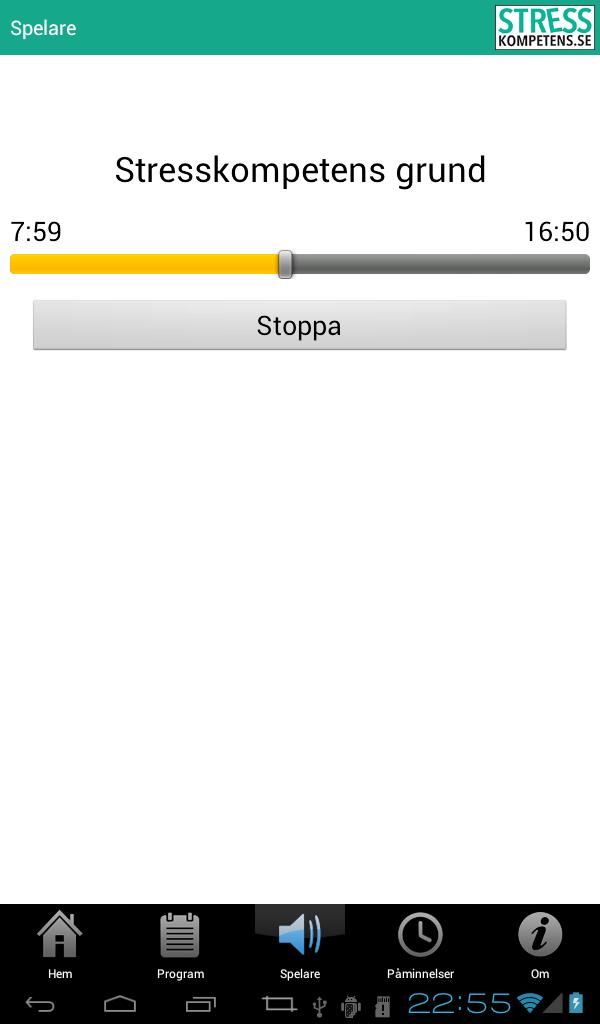The height and width of the screenshot is (1024, 600).
Task: Go to the Hem tab
Action: (60, 945)
